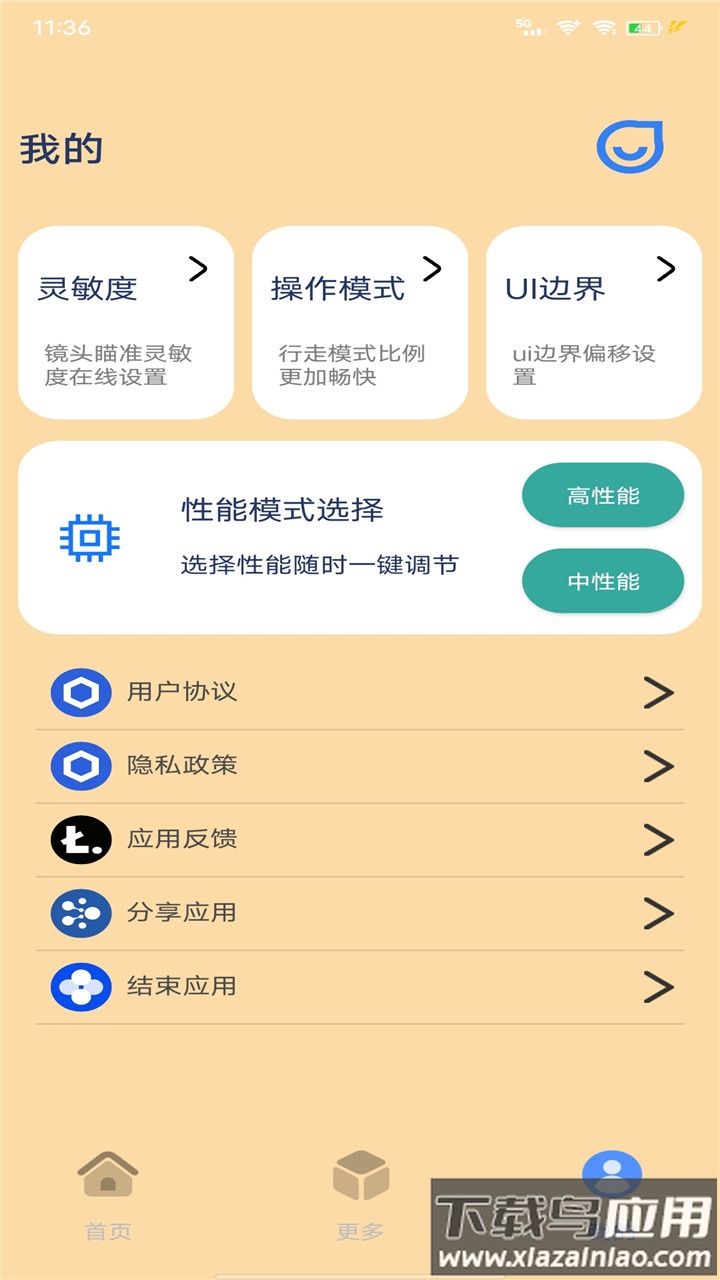
Task: Click the 隐私政策 shield icon
Action: [x=80, y=765]
